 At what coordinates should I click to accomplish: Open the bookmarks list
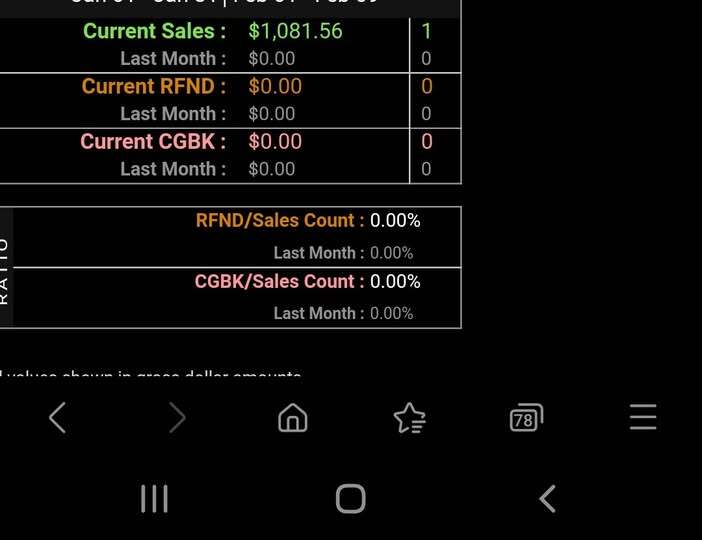(410, 418)
